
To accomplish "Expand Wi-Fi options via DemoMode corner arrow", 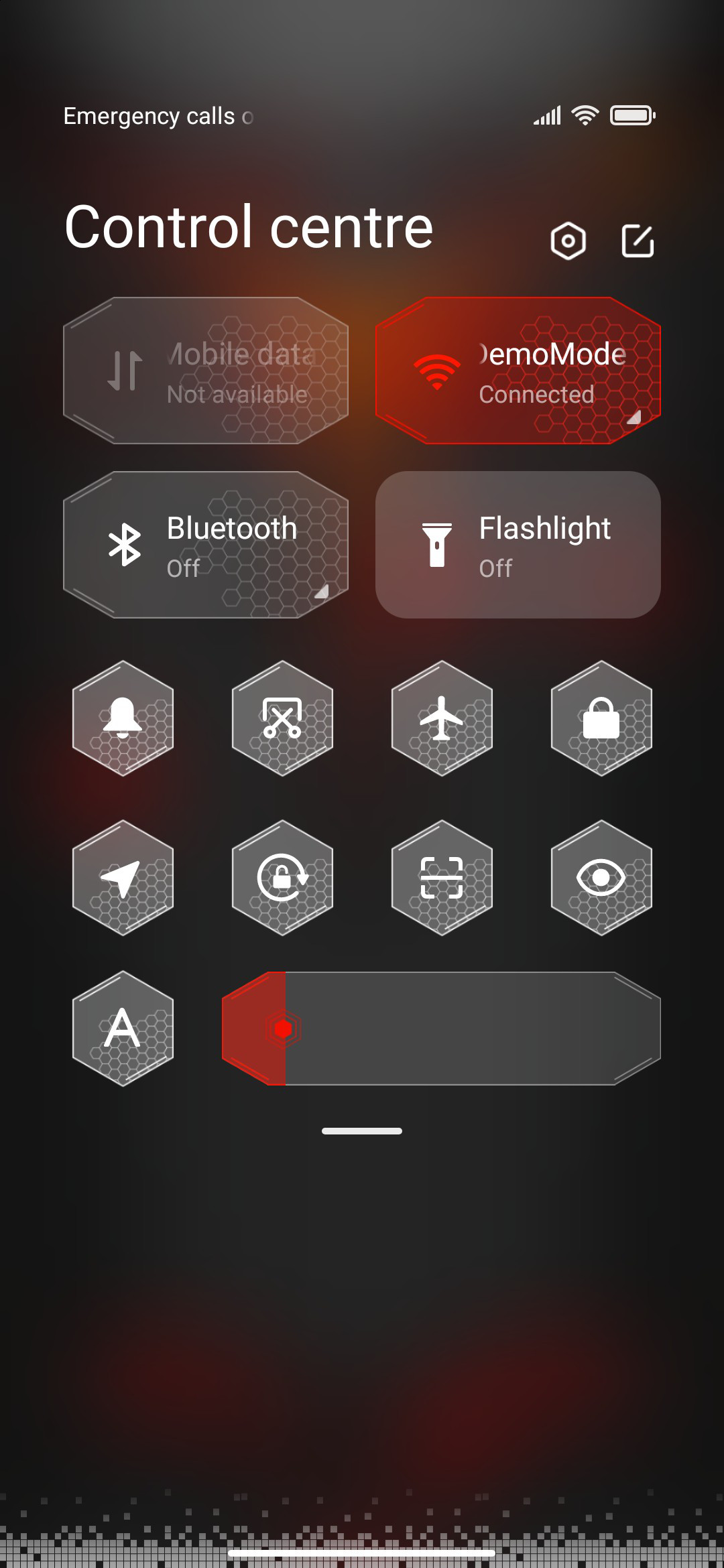I will coord(633,417).
